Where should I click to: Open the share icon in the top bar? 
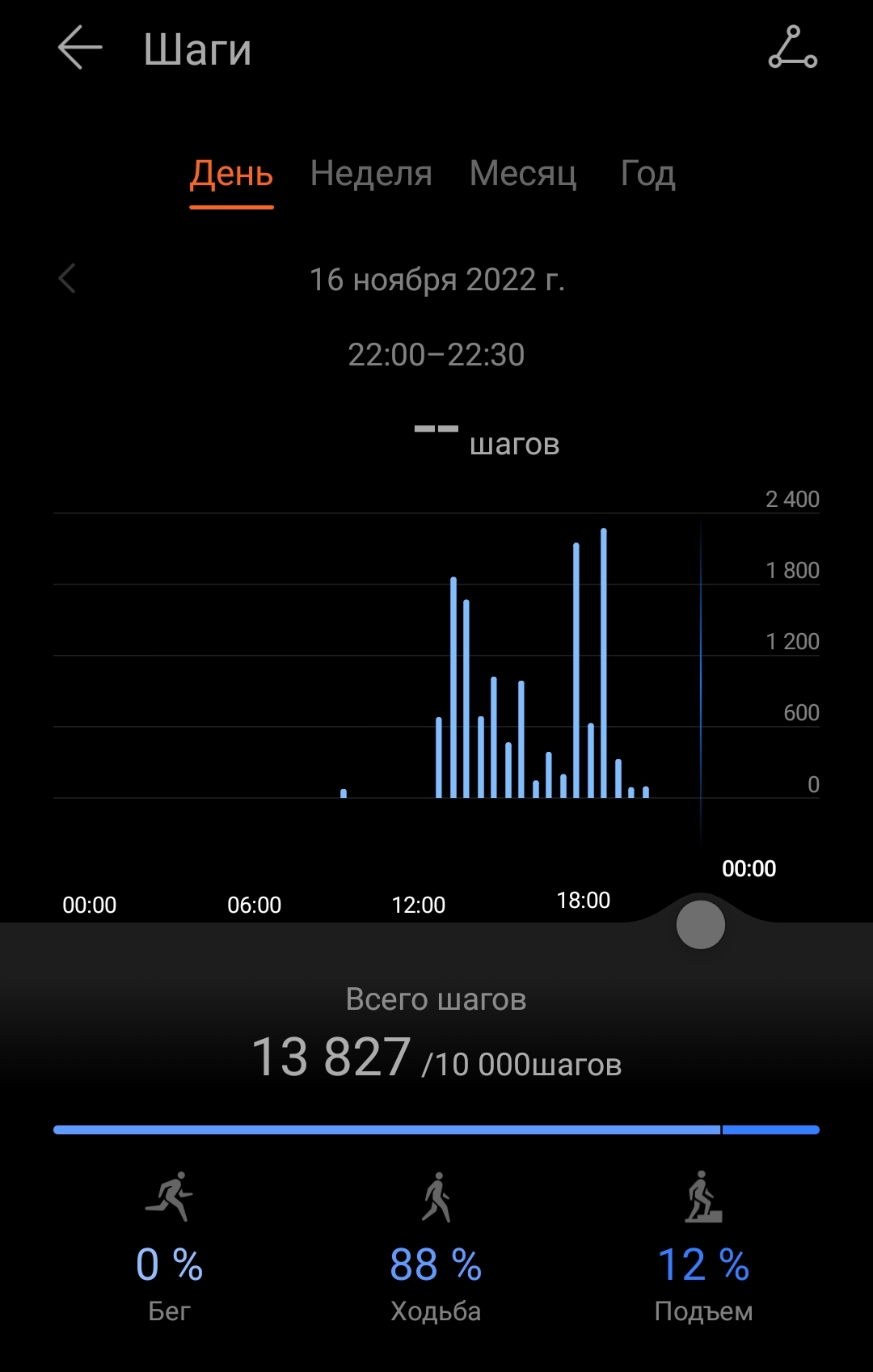[x=792, y=48]
